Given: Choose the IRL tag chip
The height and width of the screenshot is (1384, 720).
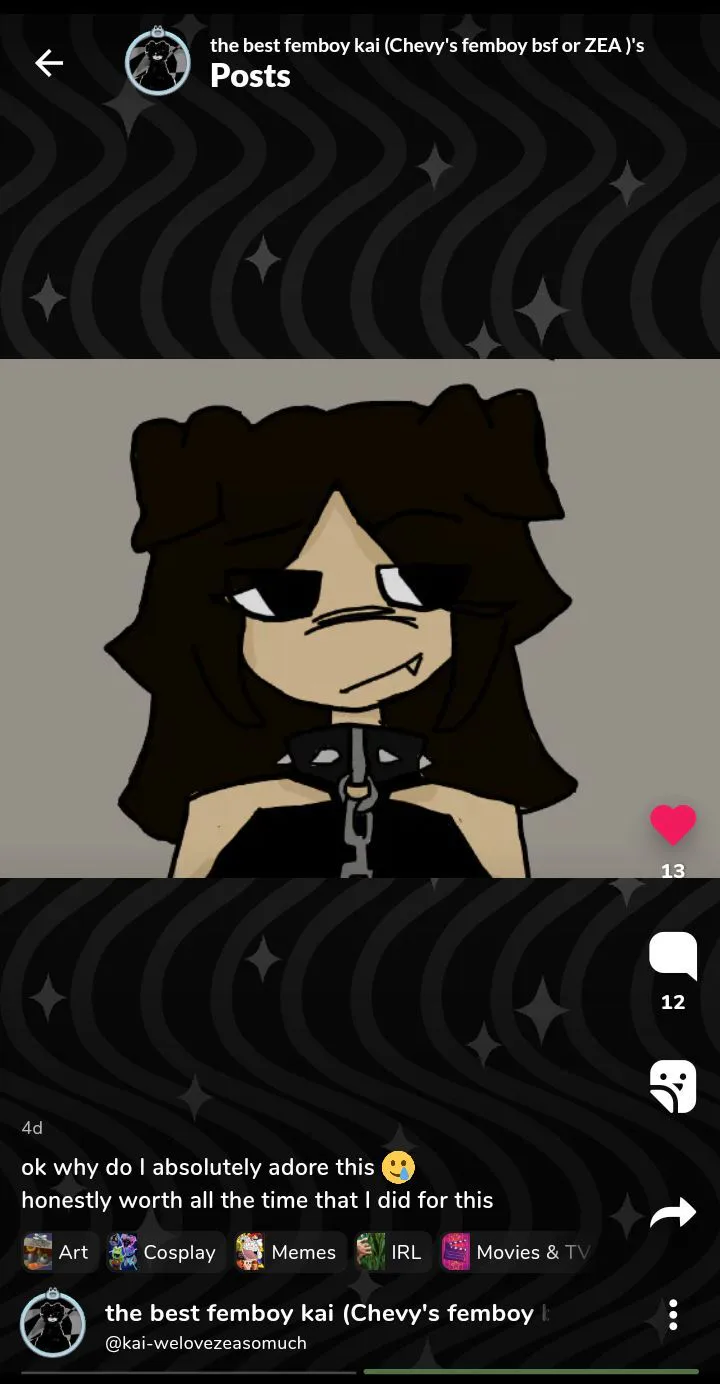Looking at the screenshot, I should click(392, 1252).
